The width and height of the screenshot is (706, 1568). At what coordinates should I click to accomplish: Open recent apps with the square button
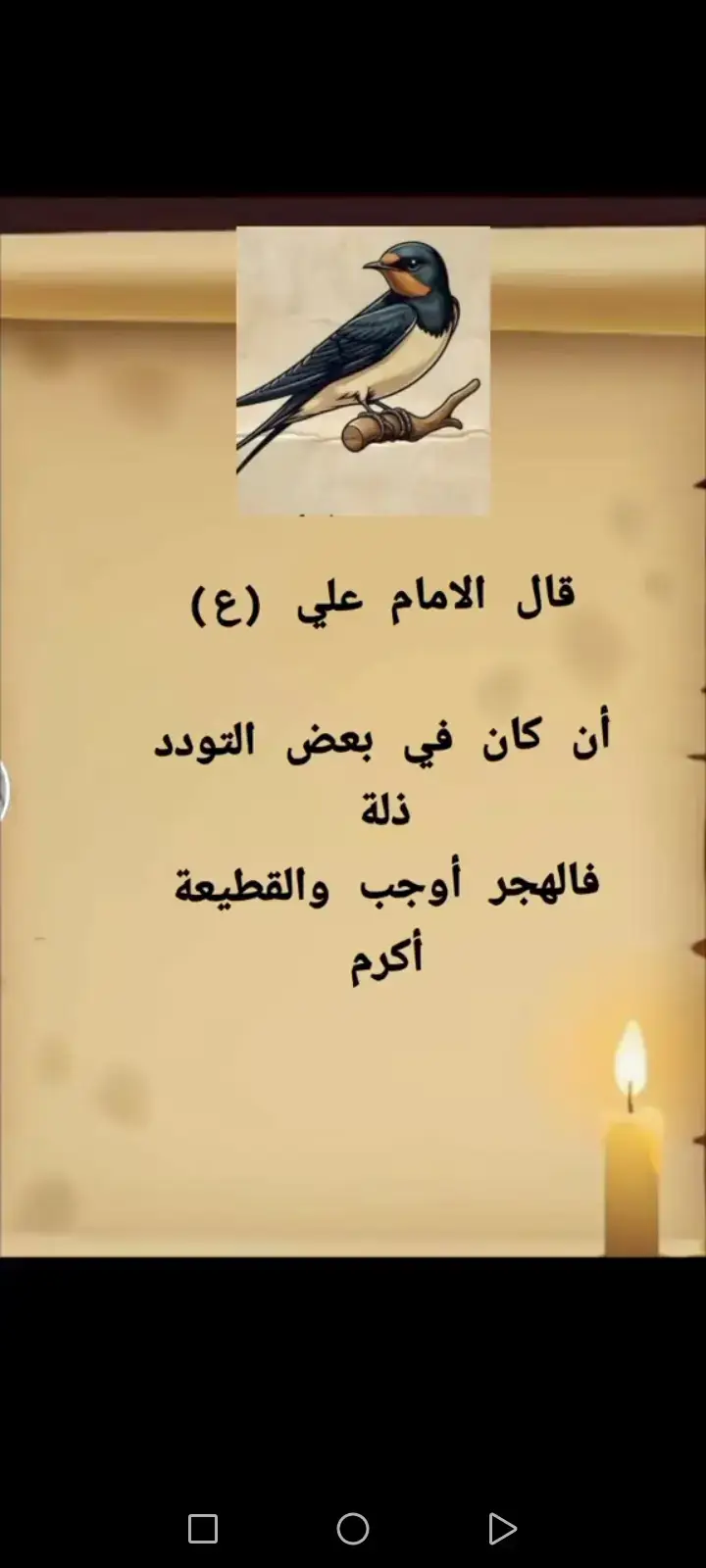[203, 1529]
